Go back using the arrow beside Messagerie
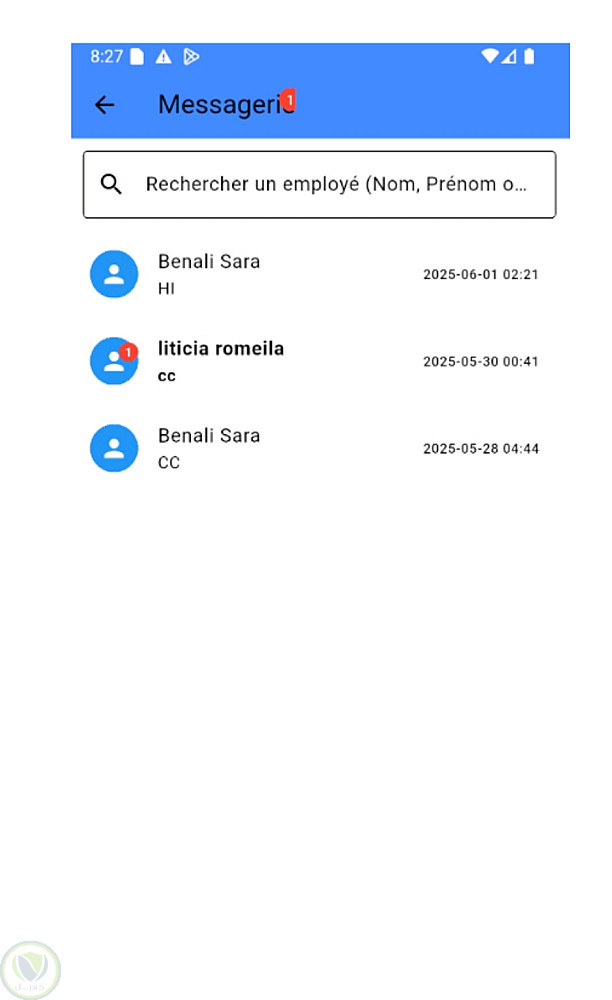 coord(104,105)
